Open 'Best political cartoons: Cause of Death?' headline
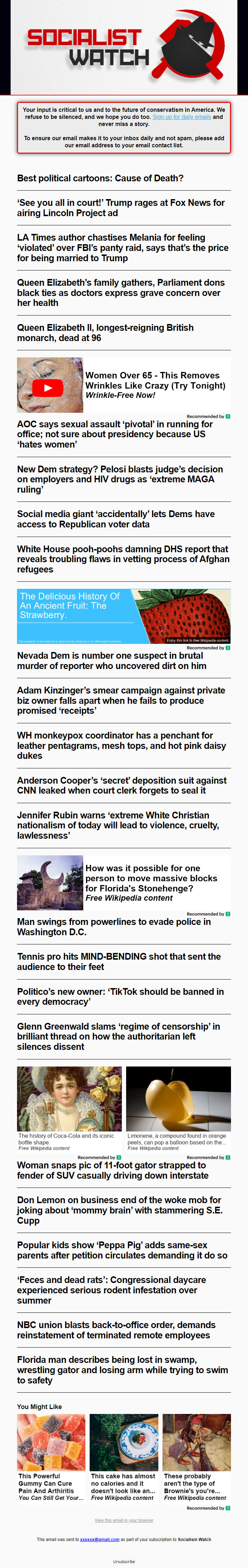 (100, 179)
